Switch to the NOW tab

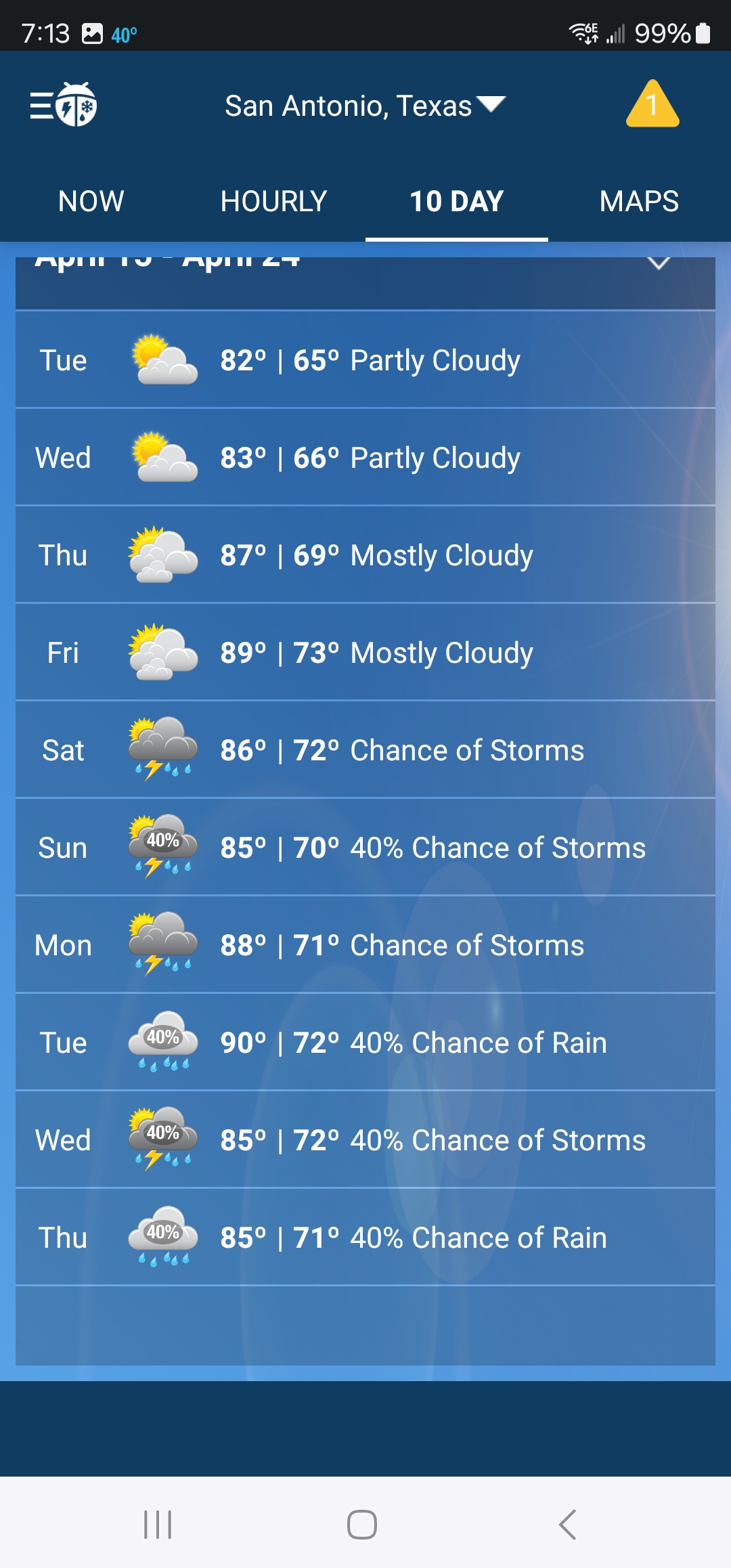click(x=91, y=201)
